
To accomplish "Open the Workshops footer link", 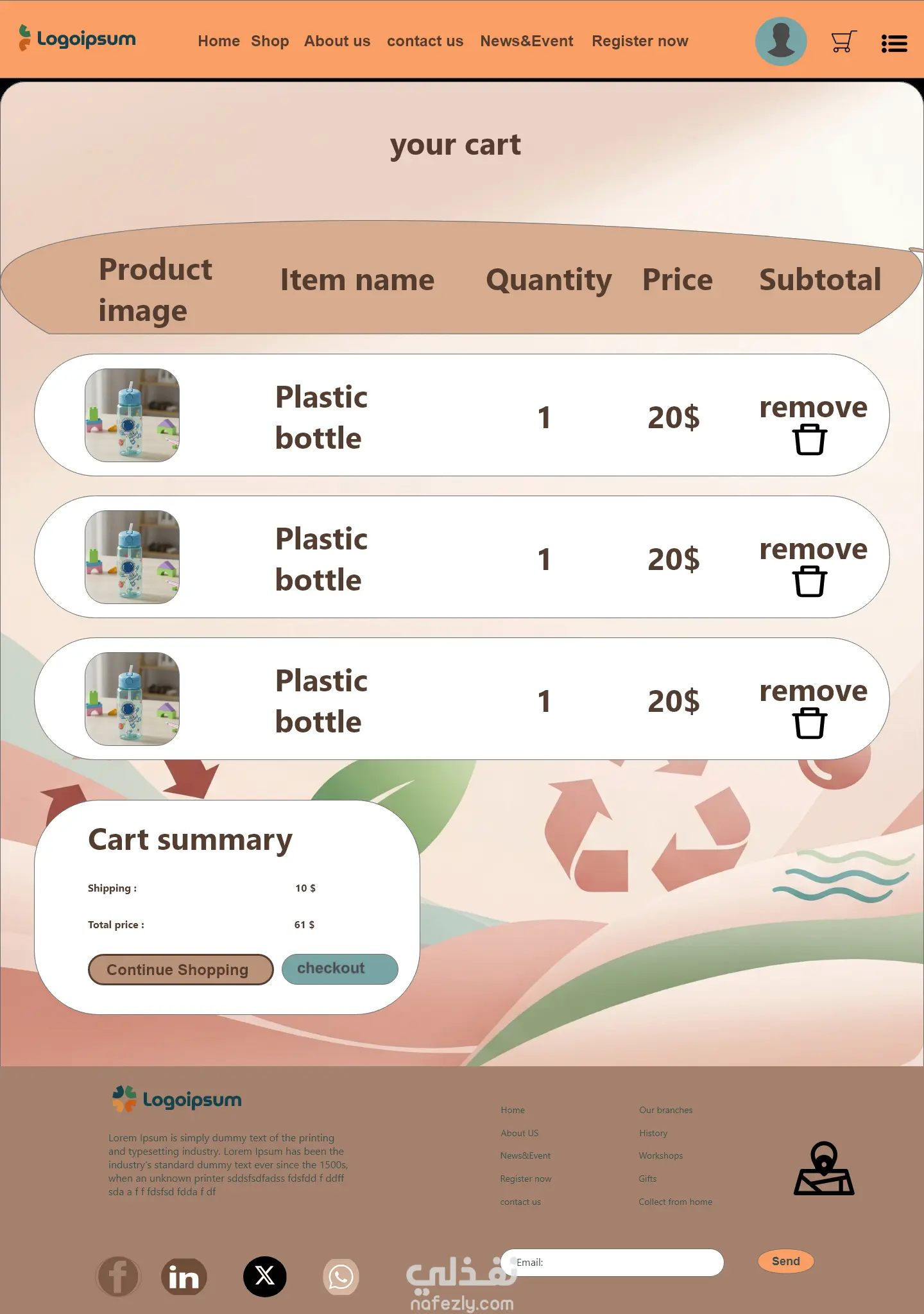I will pyautogui.click(x=660, y=1155).
